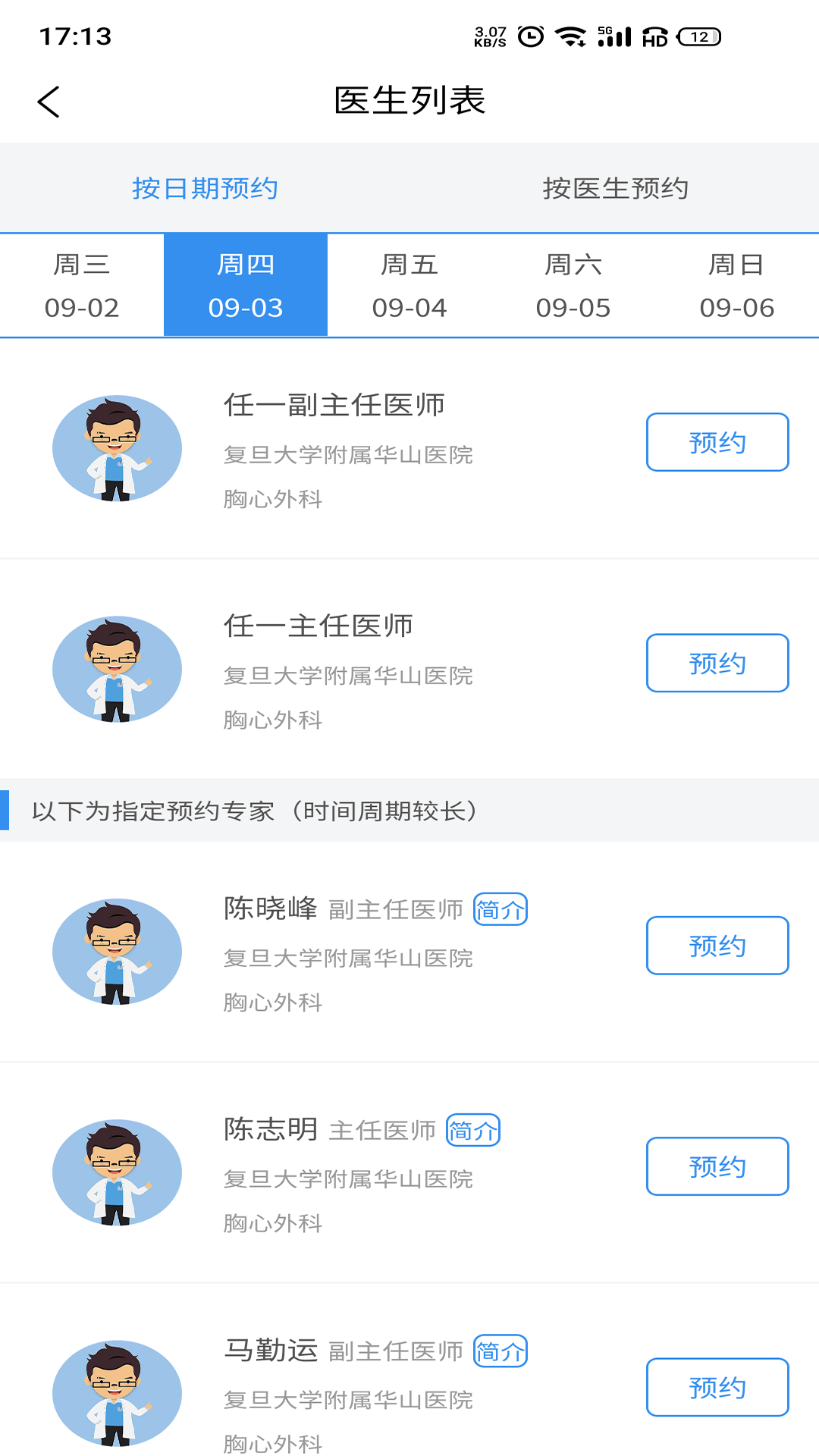Stay on 按日期预约 tab
This screenshot has width=819, height=1456.
pyautogui.click(x=205, y=188)
